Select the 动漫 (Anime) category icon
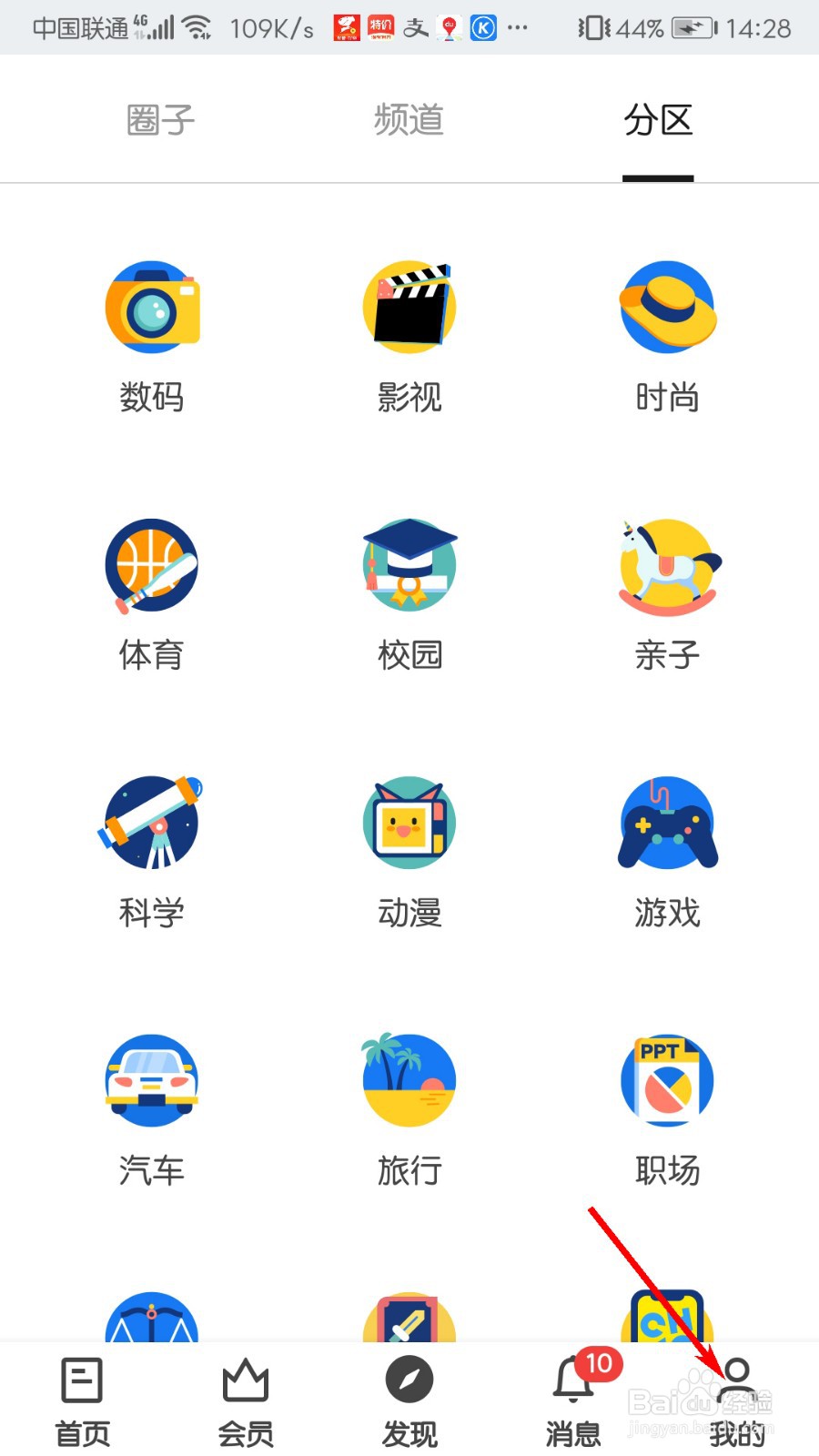This screenshot has width=819, height=1456. [409, 822]
